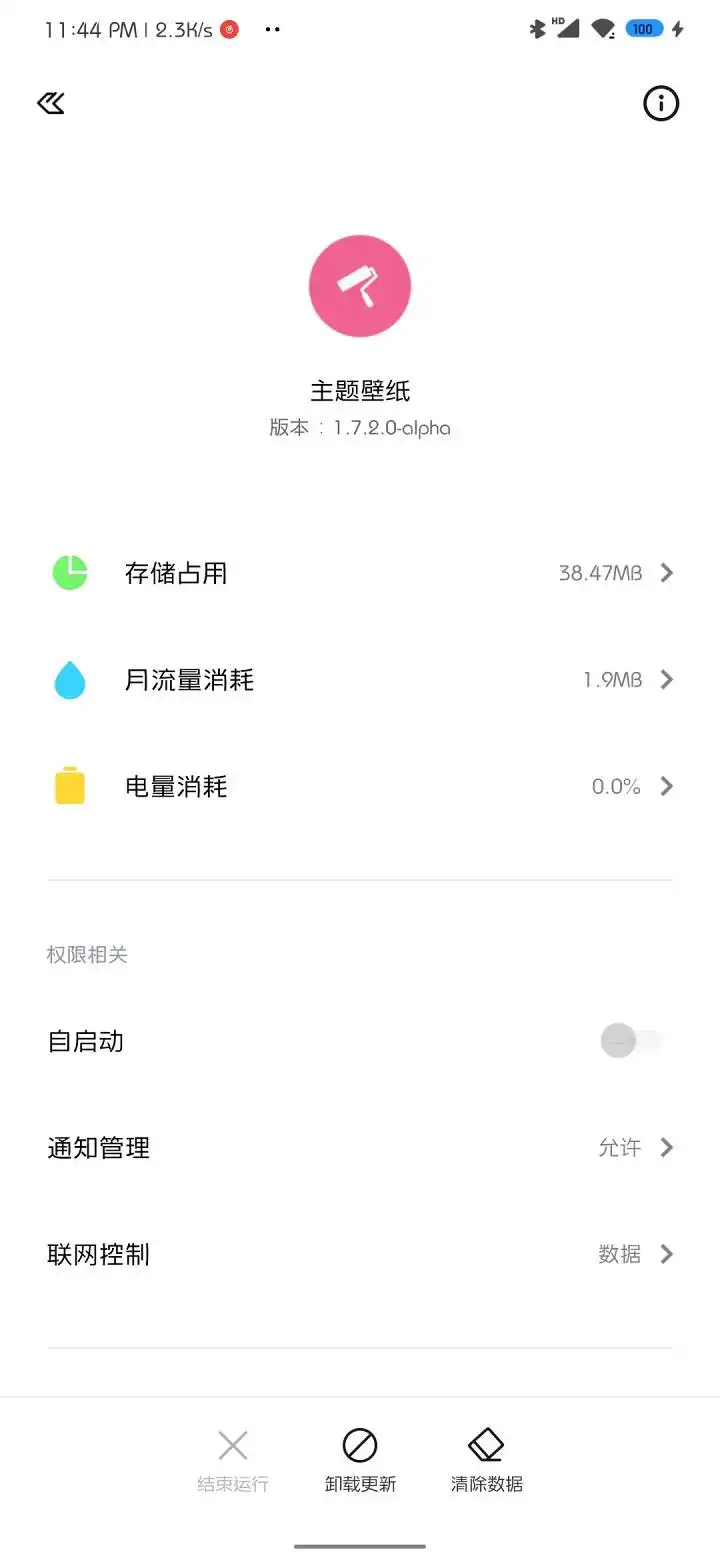Go back using the double-arrow icon

coord(51,103)
